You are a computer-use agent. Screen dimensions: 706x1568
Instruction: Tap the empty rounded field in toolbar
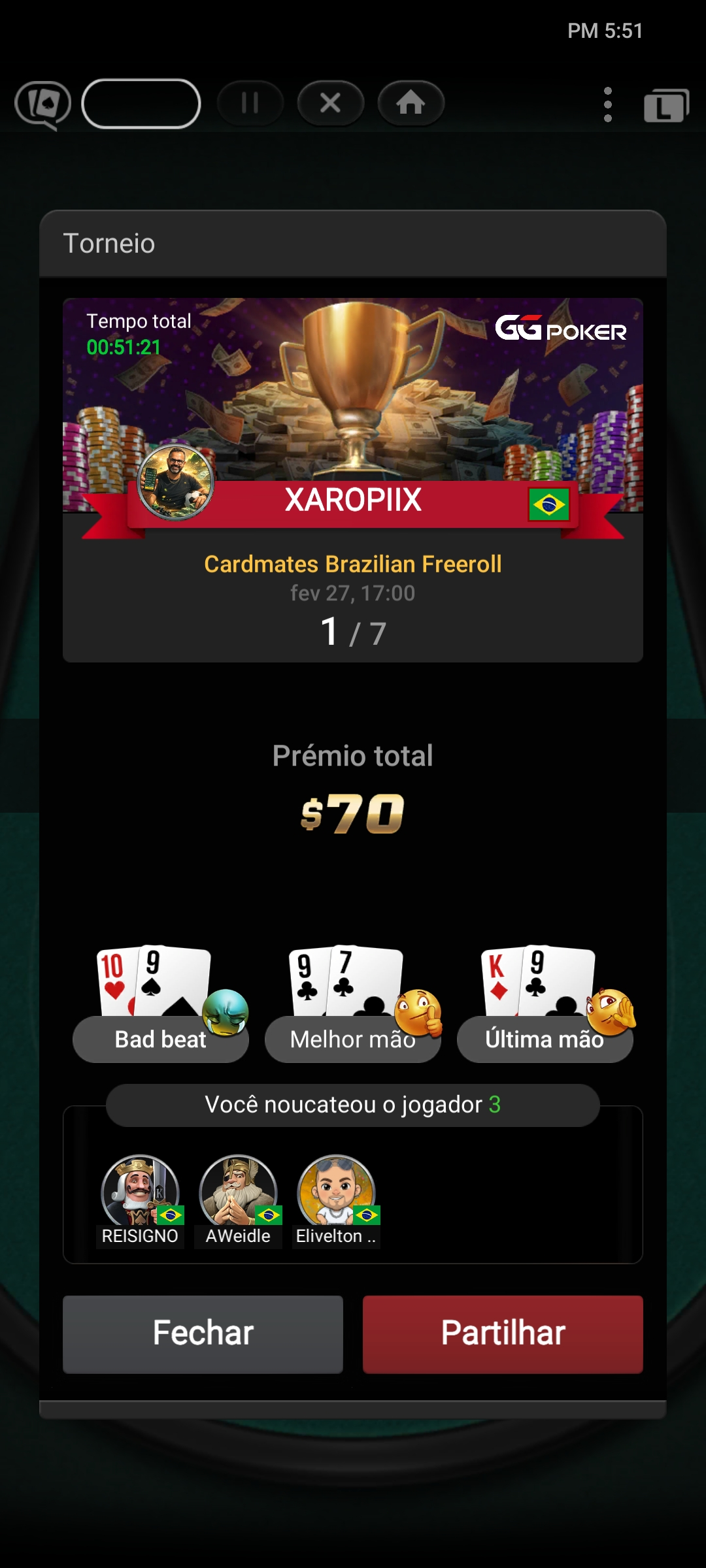click(141, 104)
